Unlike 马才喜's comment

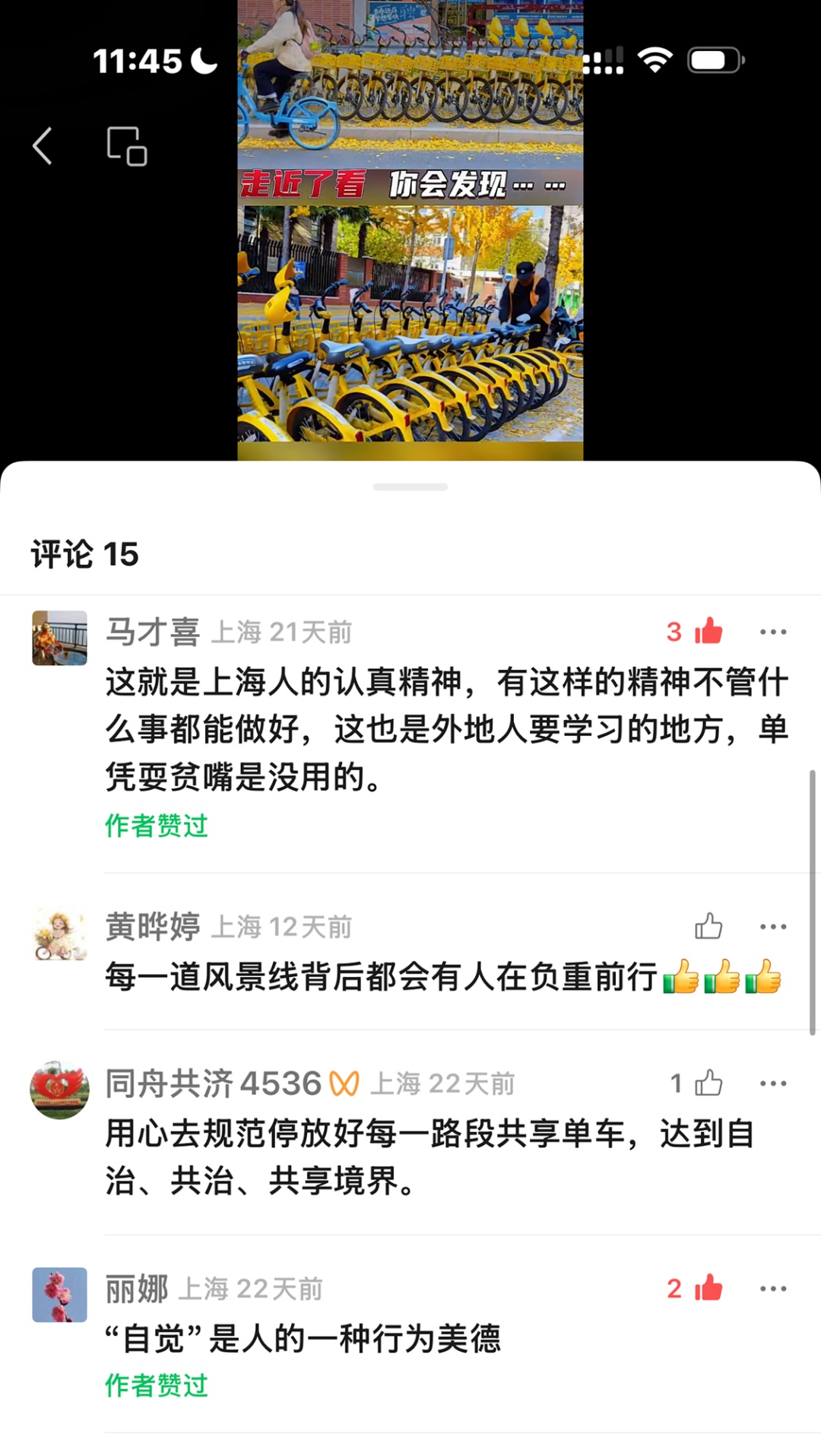click(x=708, y=631)
